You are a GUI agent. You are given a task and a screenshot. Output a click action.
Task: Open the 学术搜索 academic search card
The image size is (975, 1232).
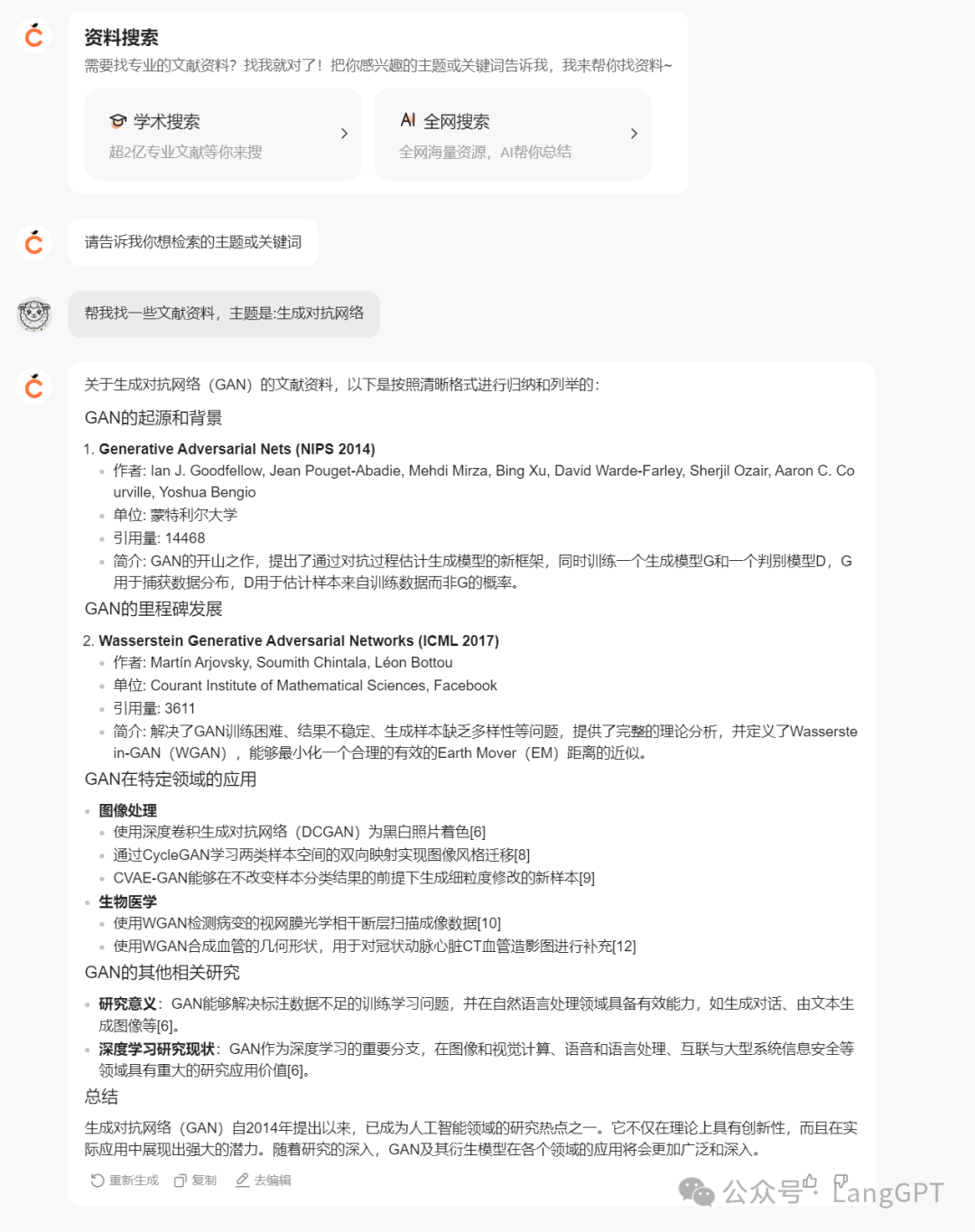click(x=222, y=135)
